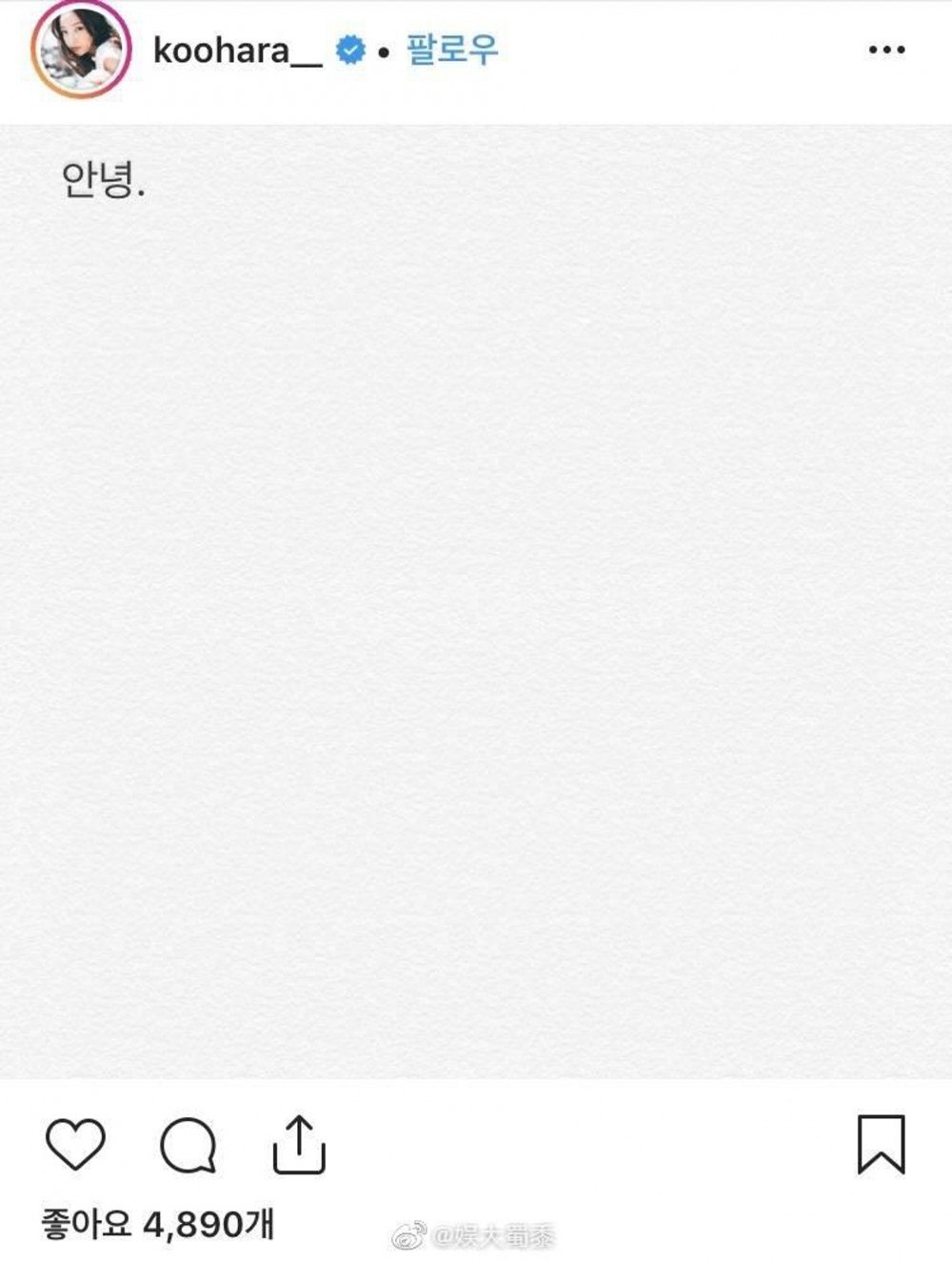Open koohara__ profile picture story
This screenshot has height=1261, width=952.
click(81, 50)
